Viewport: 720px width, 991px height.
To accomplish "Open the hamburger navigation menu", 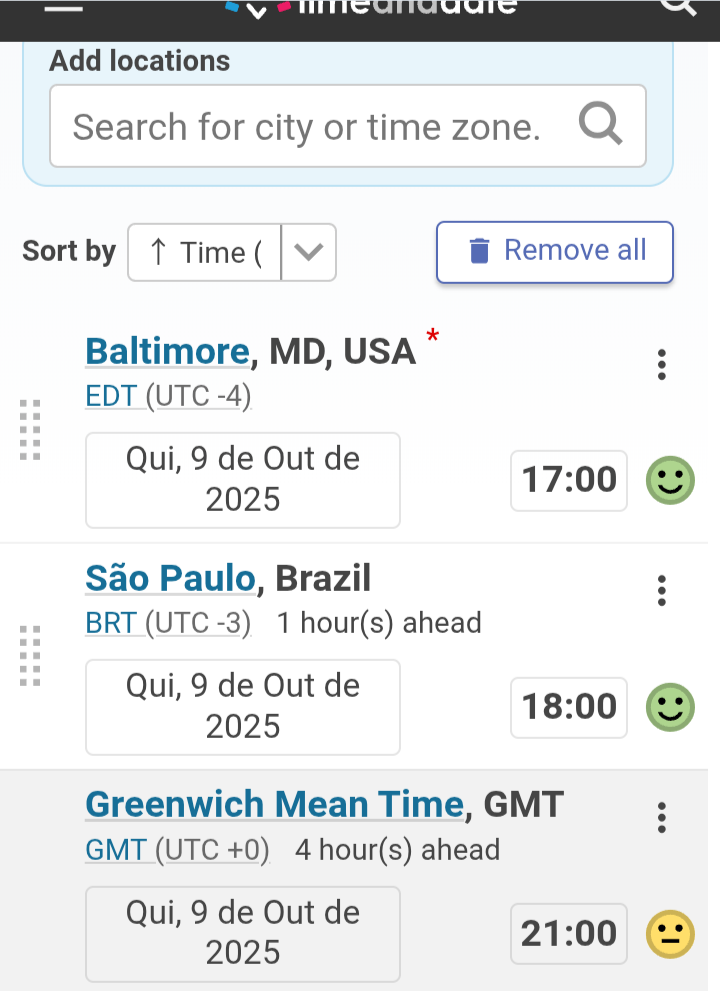I will pos(64,6).
